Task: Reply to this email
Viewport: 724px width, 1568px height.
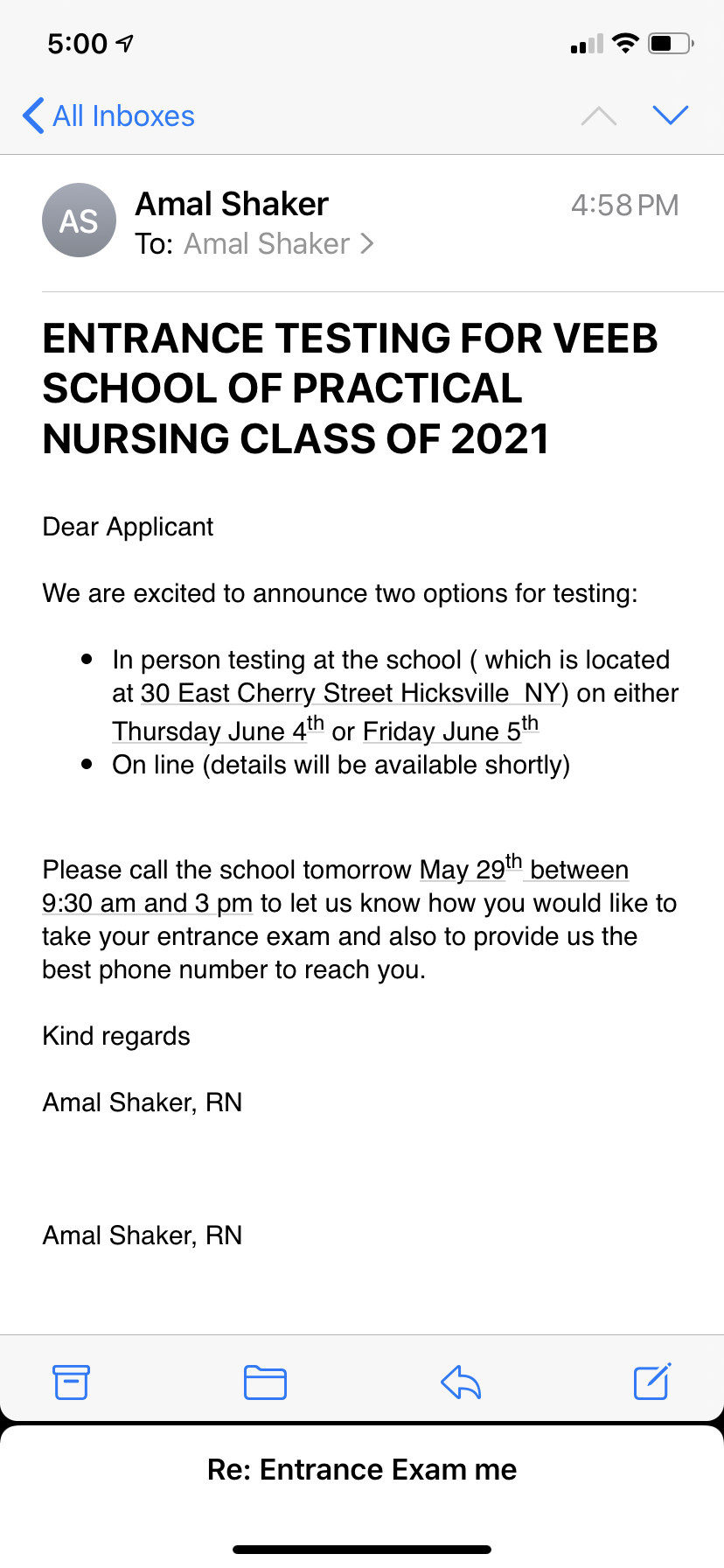Action: click(x=461, y=1382)
